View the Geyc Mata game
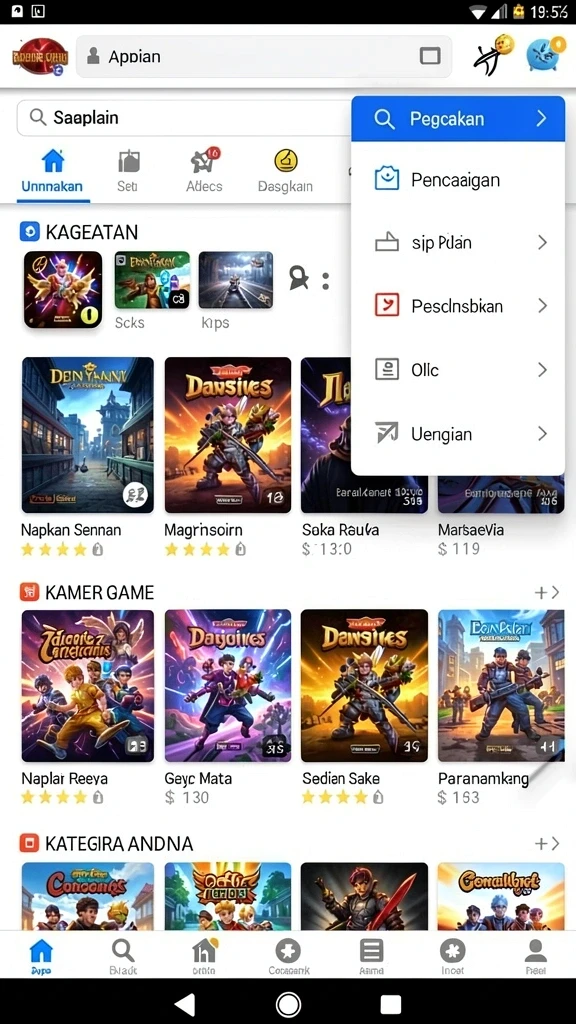This screenshot has width=576, height=1024. point(227,708)
